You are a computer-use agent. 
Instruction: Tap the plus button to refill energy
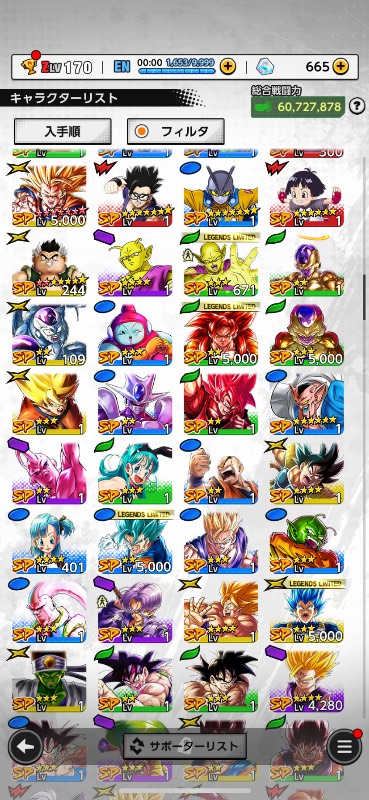pos(228,66)
